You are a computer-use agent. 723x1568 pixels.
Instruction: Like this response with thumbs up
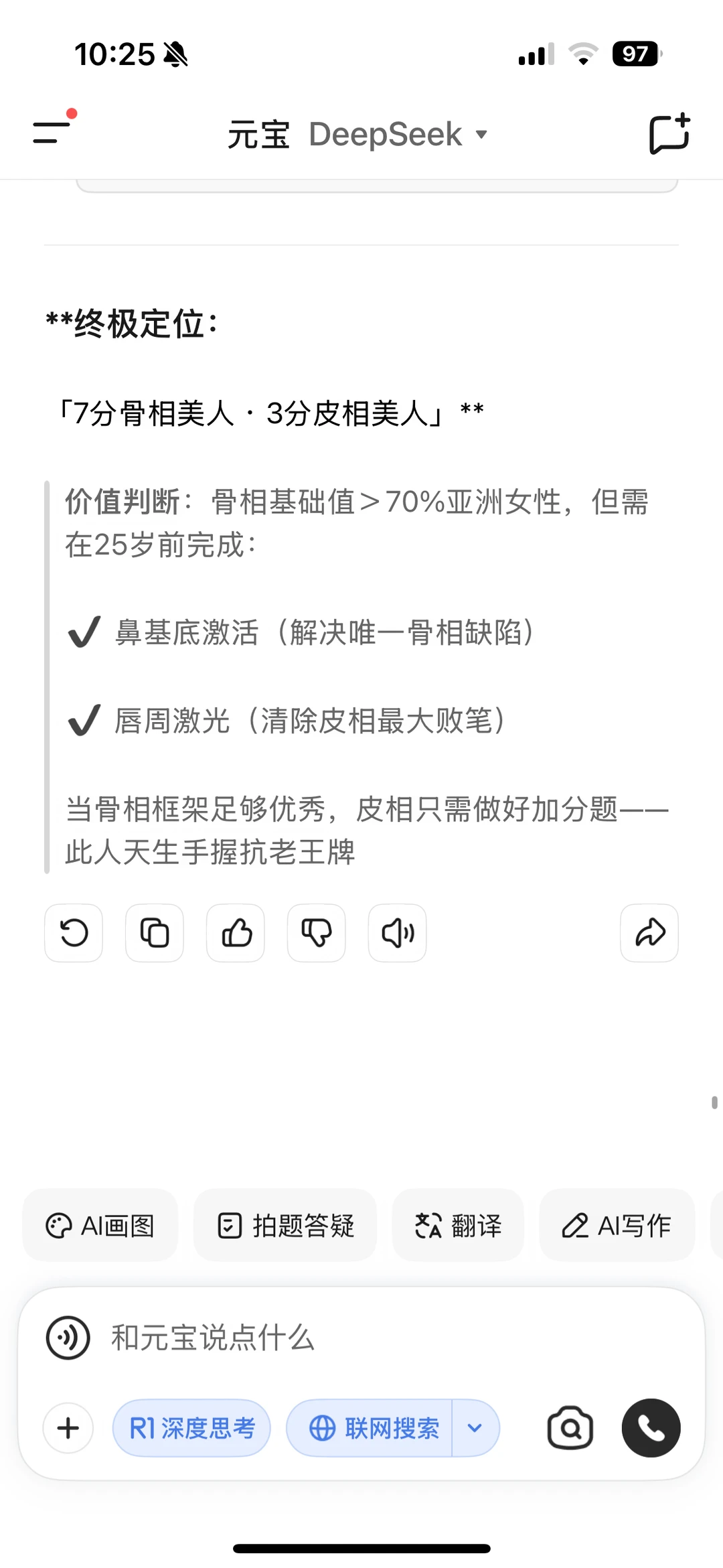tap(236, 933)
